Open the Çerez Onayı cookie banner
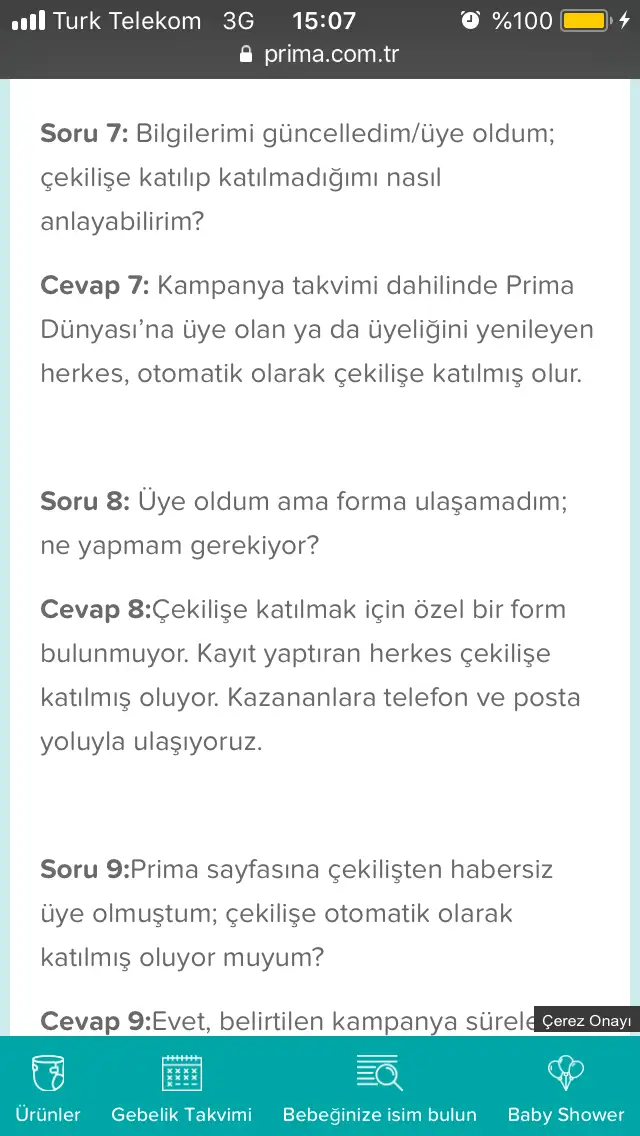The image size is (640, 1136). pyautogui.click(x=586, y=1021)
